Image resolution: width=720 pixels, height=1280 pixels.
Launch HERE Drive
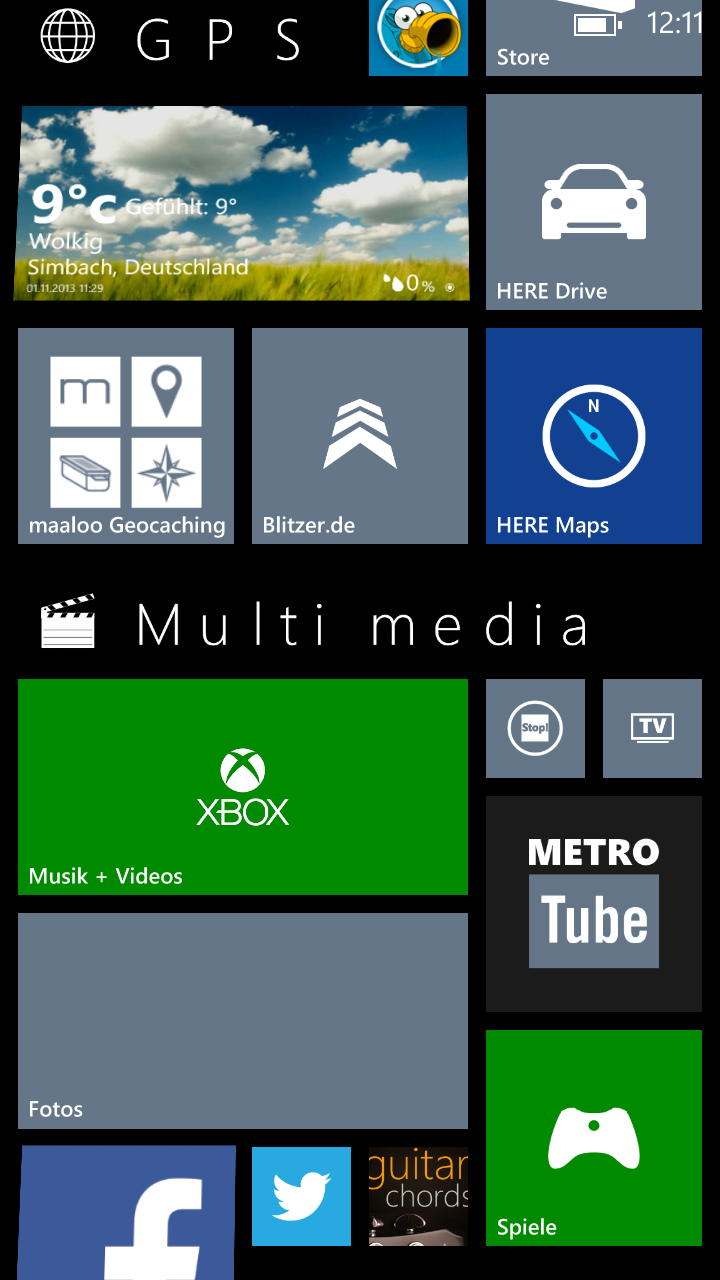594,202
